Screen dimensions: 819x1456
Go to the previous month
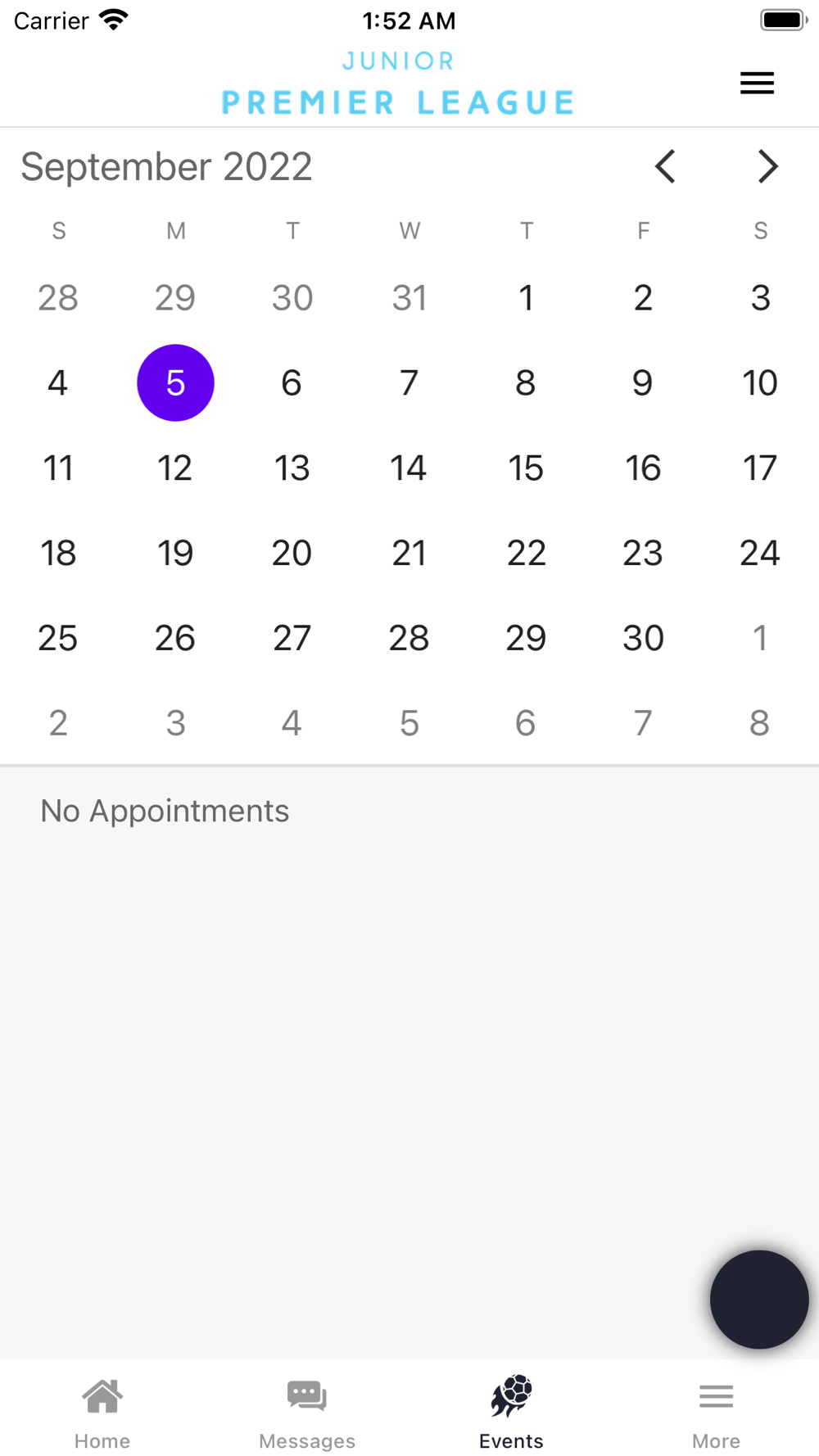[x=665, y=166]
